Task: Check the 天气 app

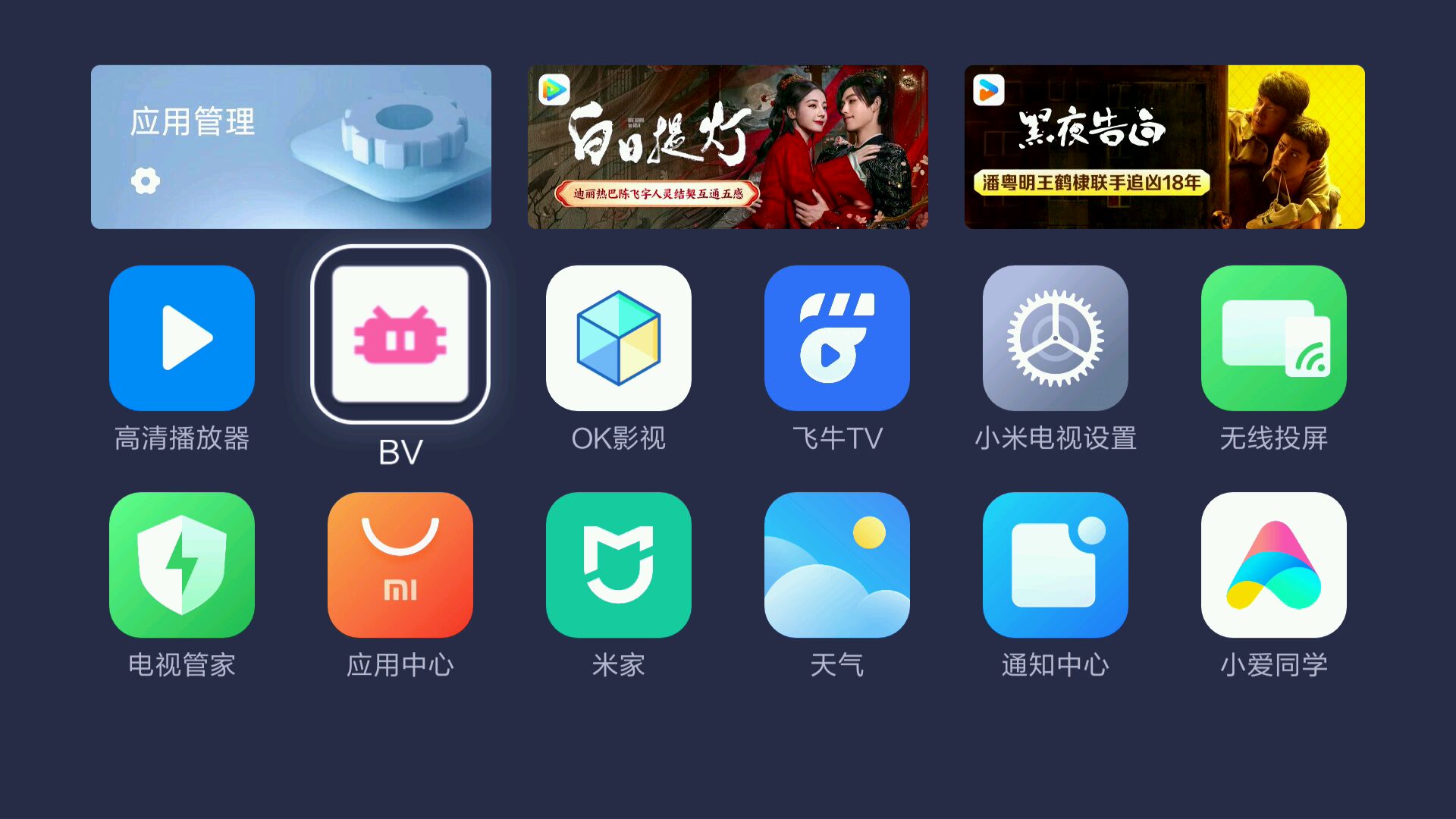Action: tap(837, 565)
